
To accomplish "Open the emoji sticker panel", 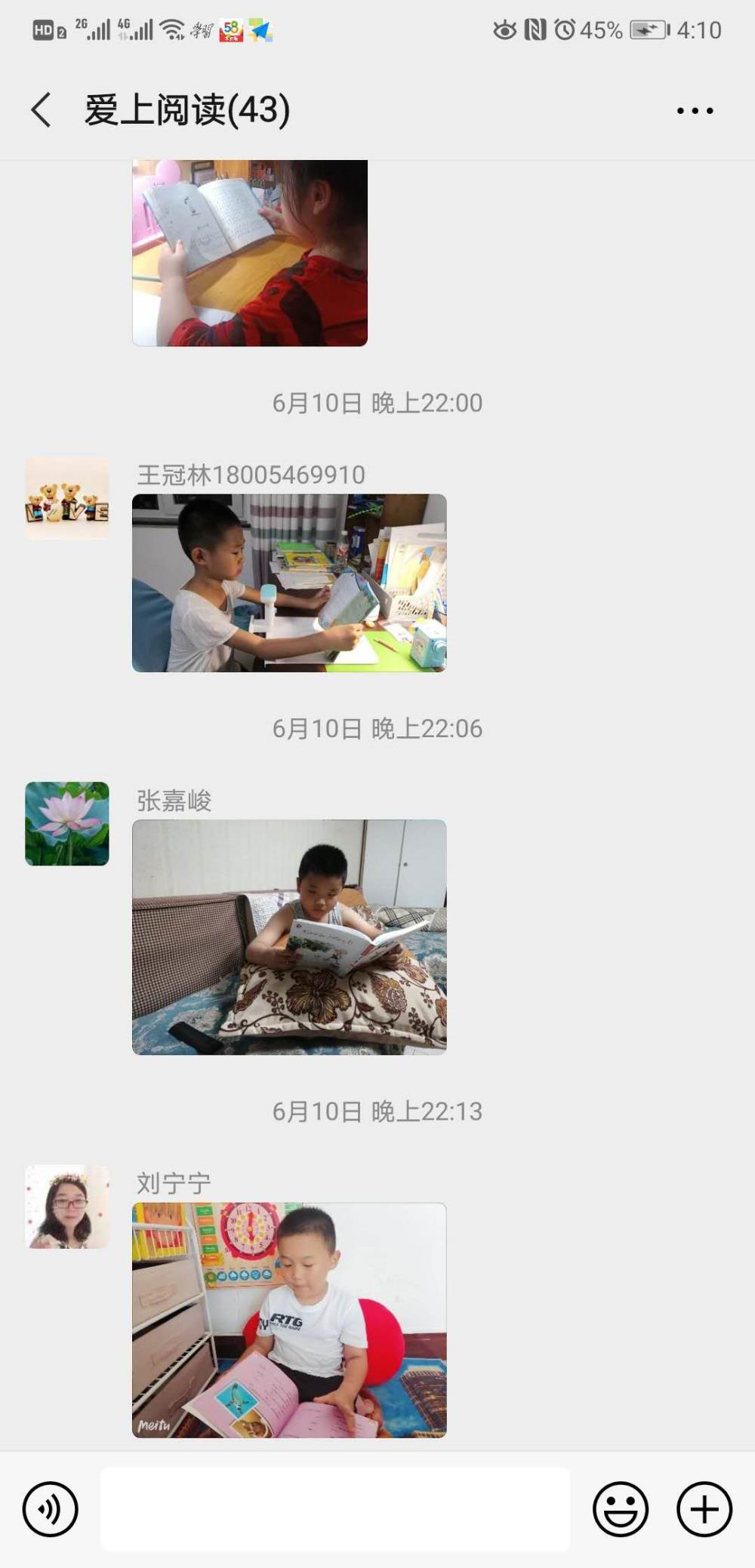I will click(621, 1509).
